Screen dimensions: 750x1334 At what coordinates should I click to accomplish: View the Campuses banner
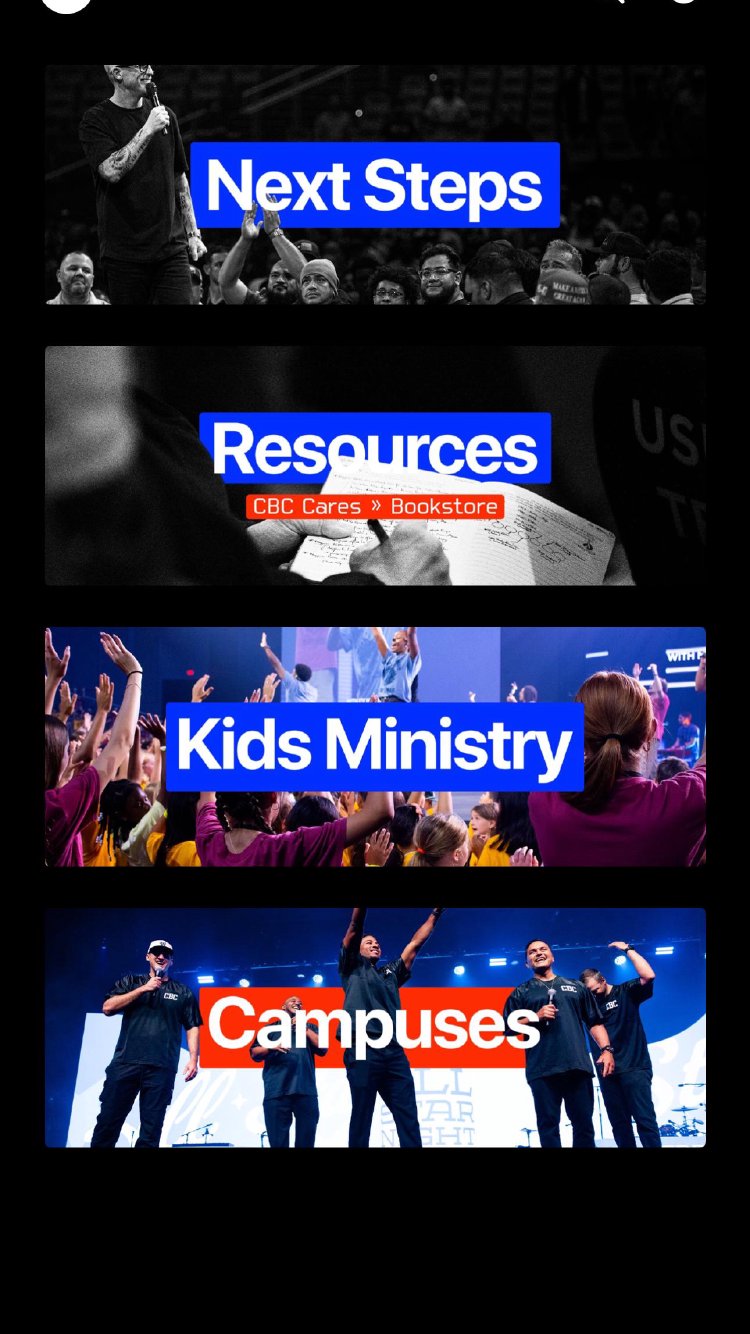point(375,1027)
